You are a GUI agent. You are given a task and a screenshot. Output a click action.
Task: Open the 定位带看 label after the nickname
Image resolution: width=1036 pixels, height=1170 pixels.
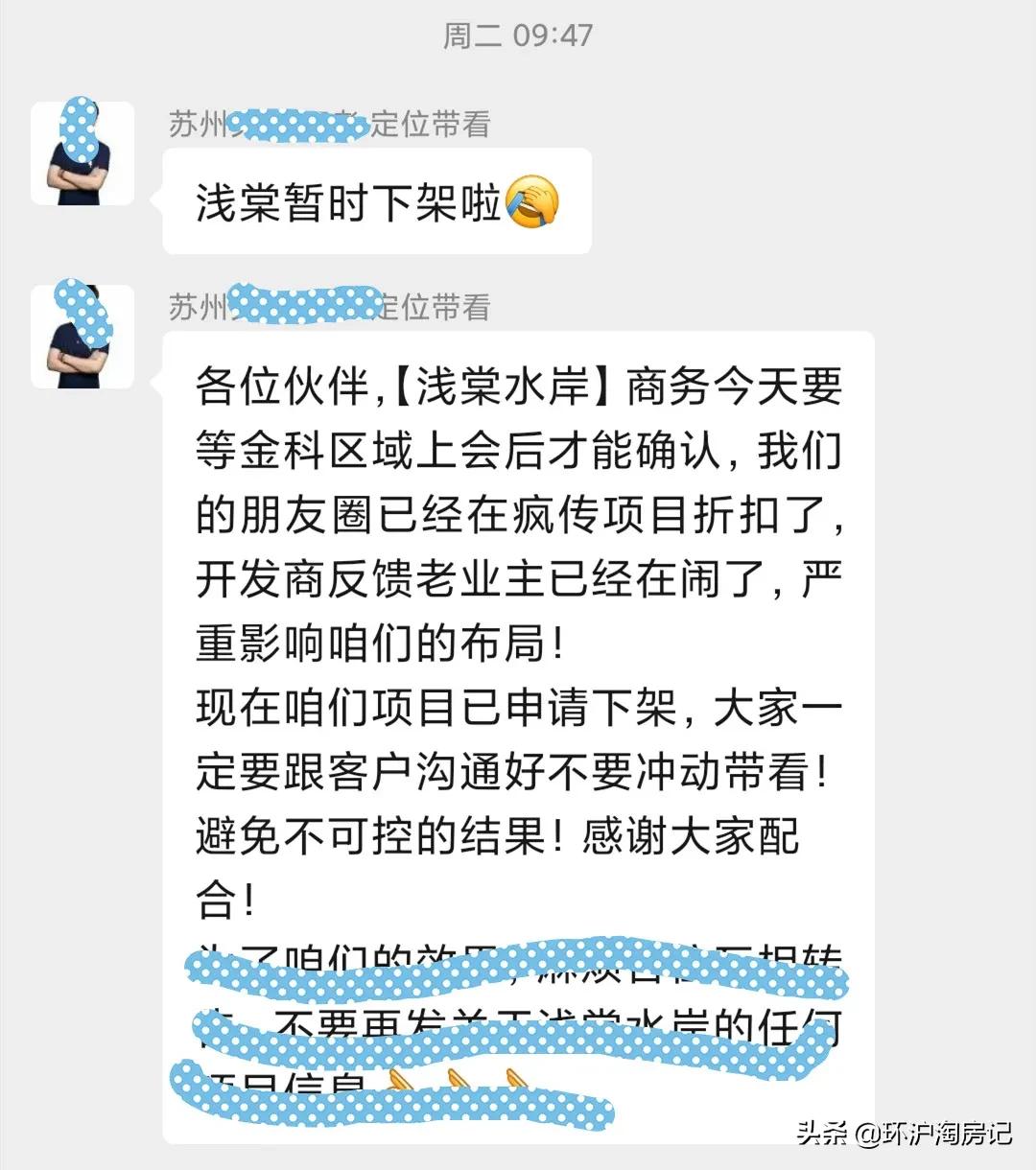pyautogui.click(x=439, y=123)
